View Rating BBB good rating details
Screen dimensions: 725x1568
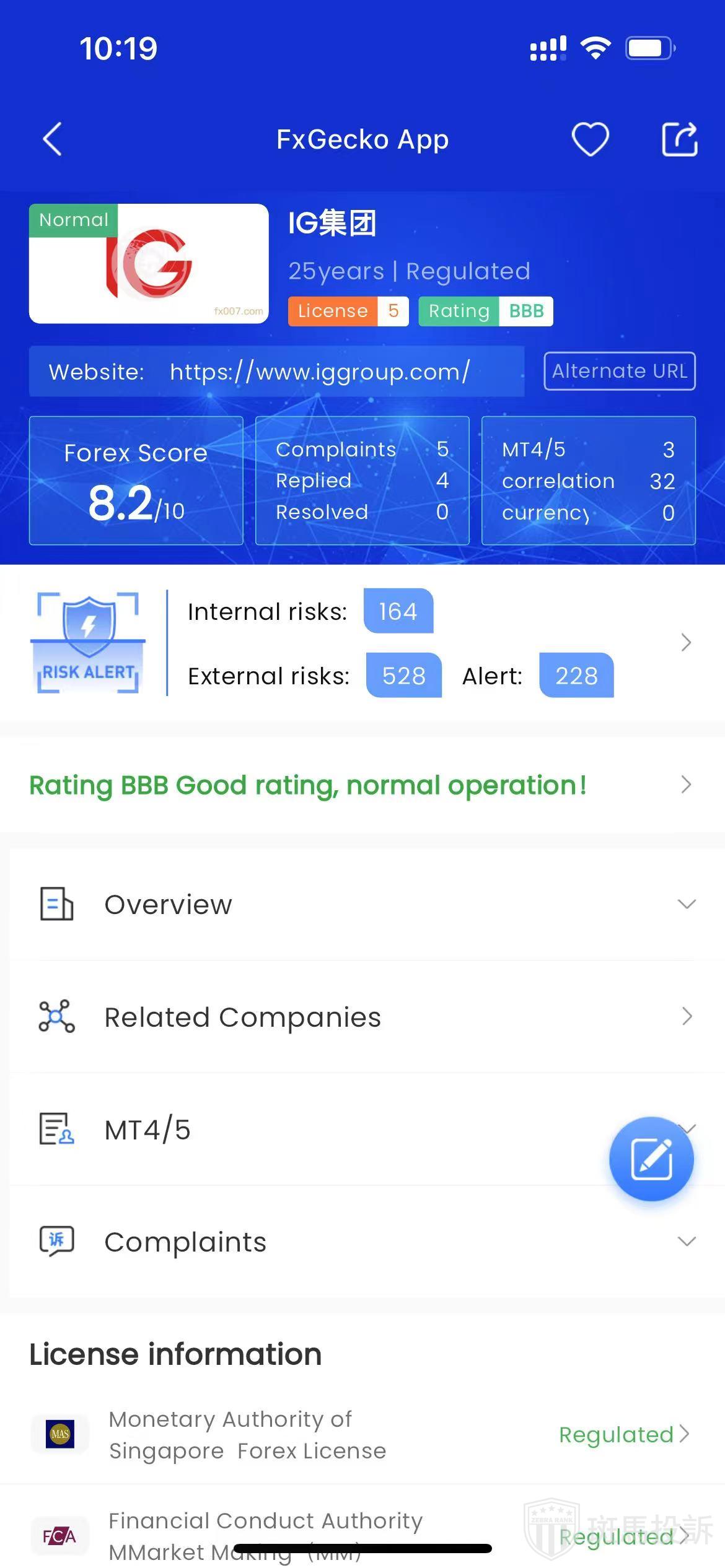362,785
